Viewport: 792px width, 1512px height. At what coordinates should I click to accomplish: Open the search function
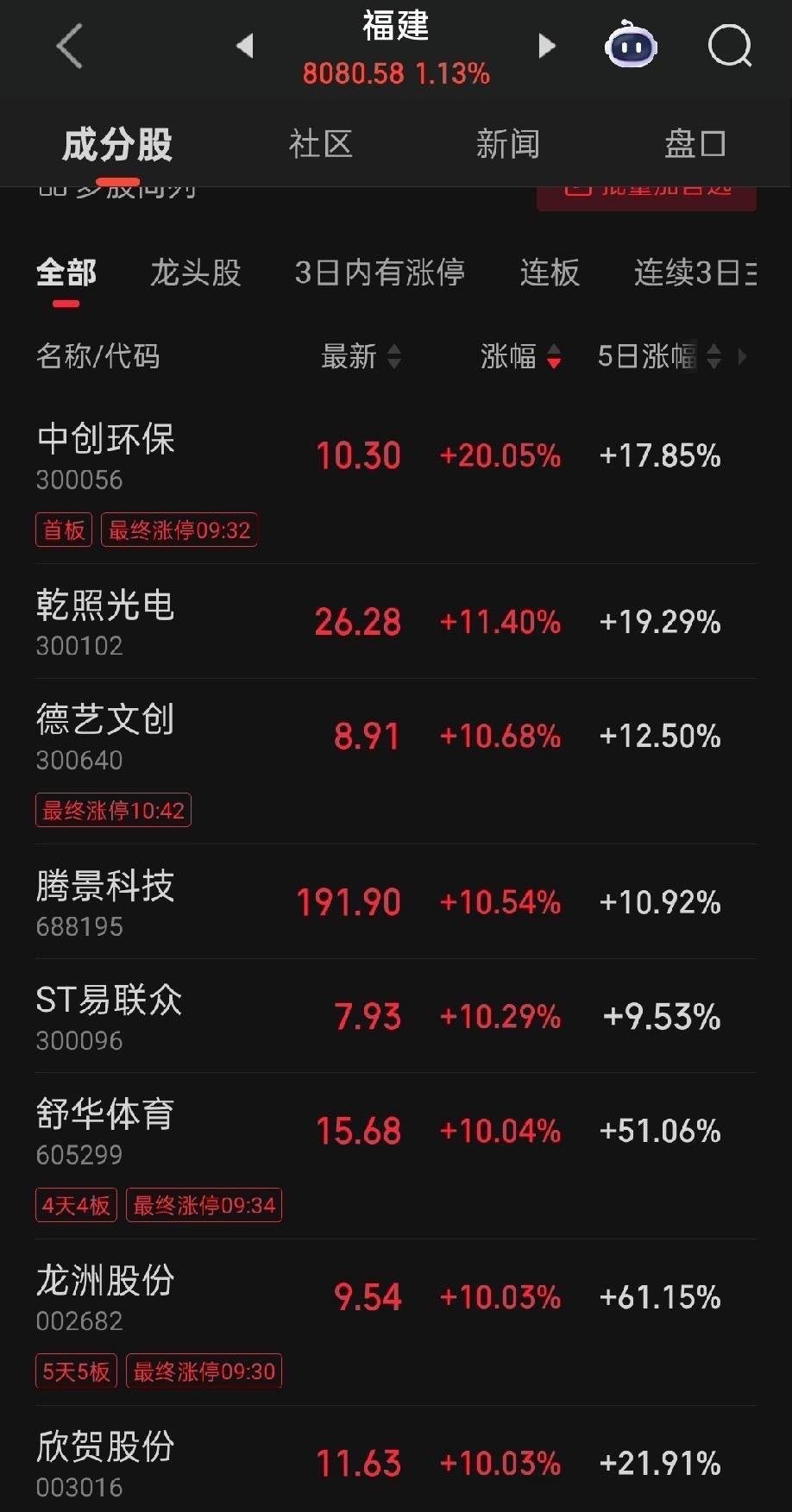730,47
